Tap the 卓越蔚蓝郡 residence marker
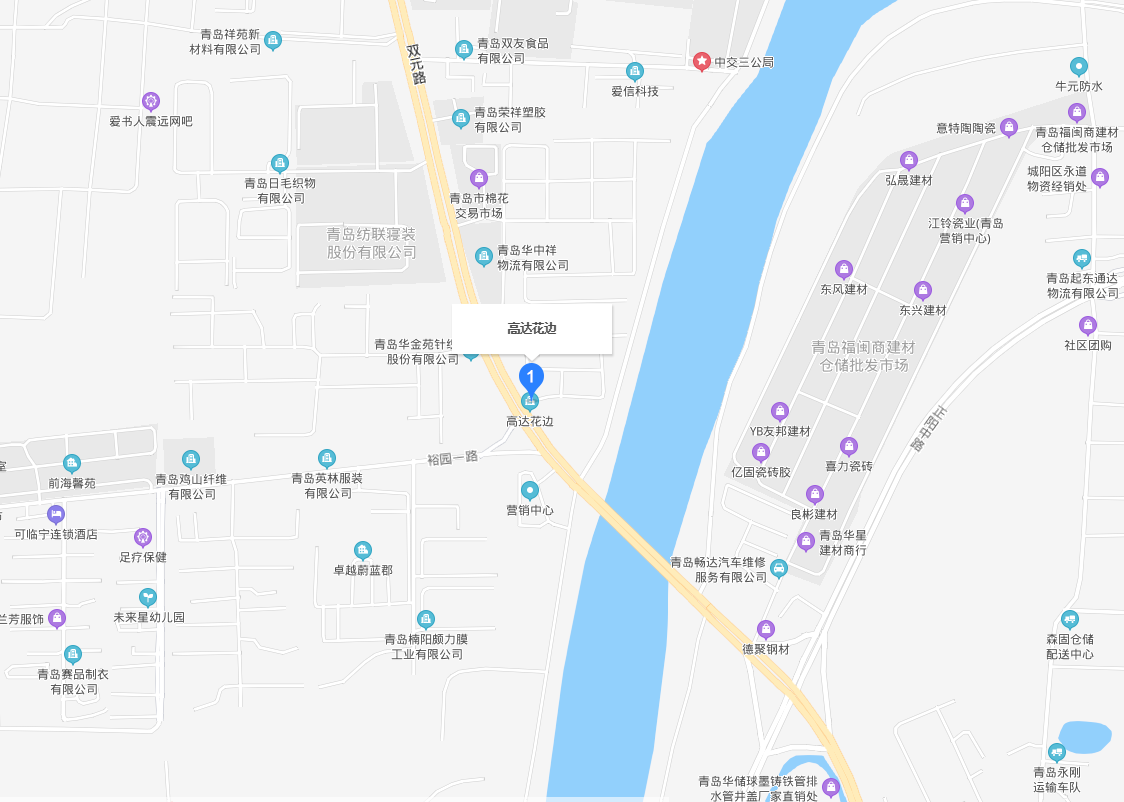 [363, 550]
